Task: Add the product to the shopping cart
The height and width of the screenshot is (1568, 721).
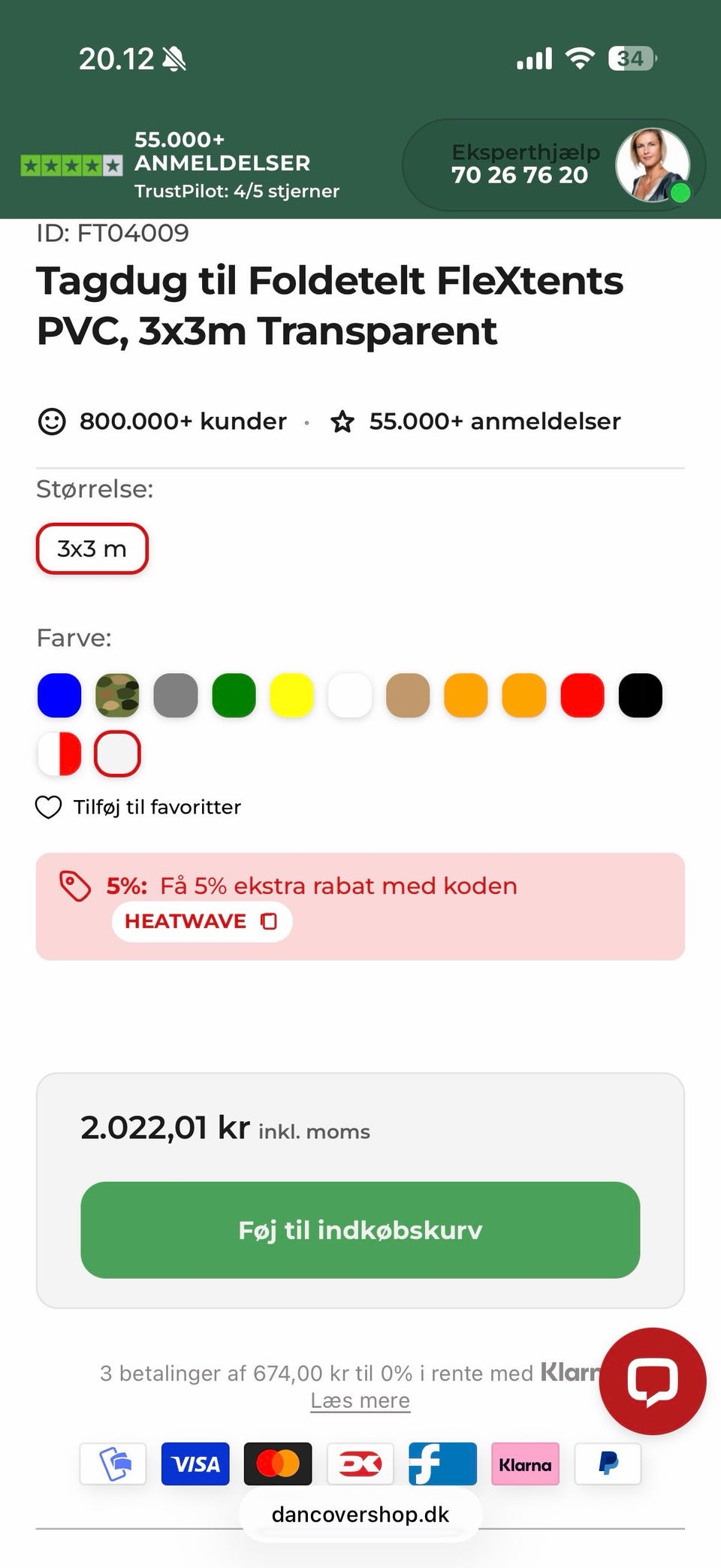Action: (x=360, y=1230)
